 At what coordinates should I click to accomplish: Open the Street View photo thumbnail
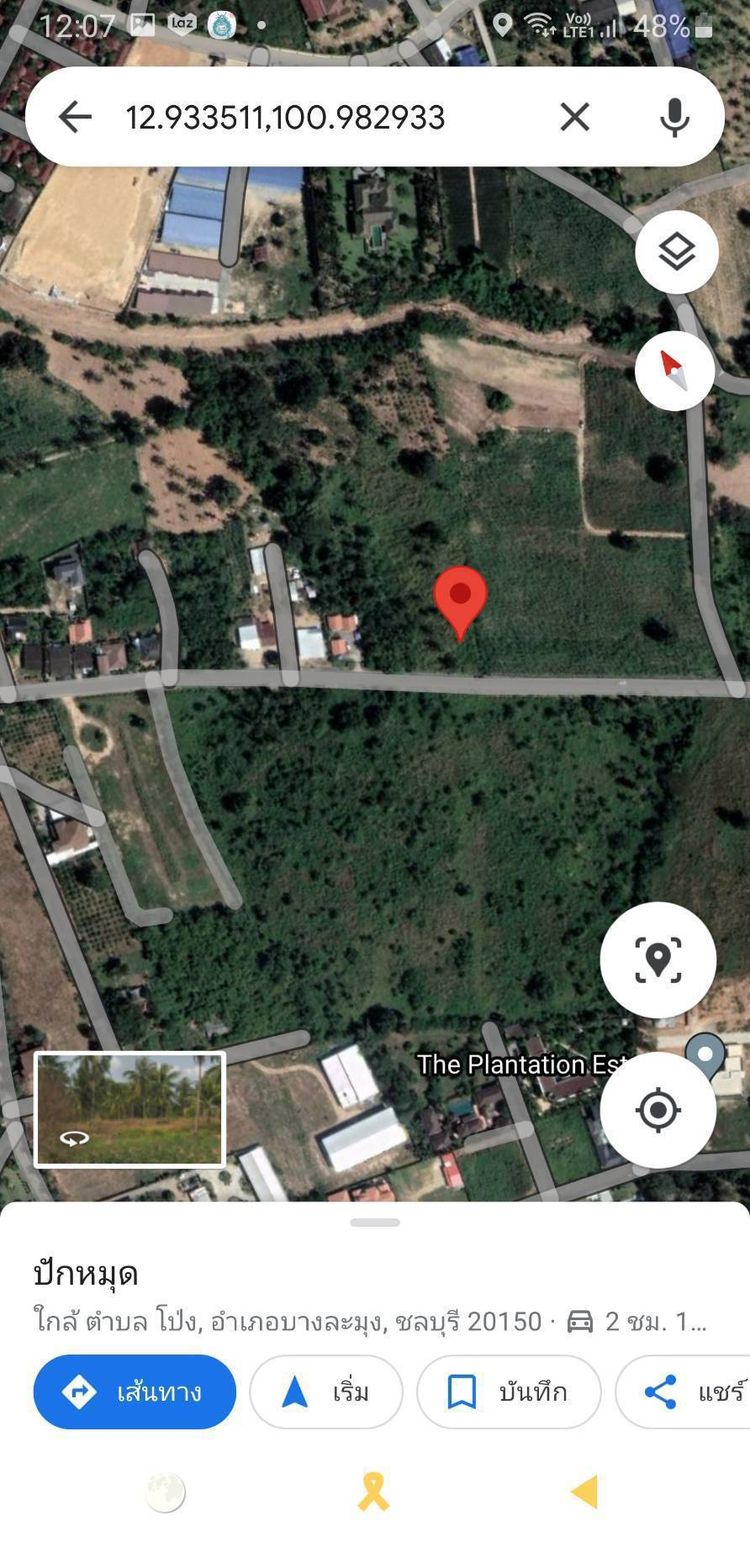click(130, 1109)
